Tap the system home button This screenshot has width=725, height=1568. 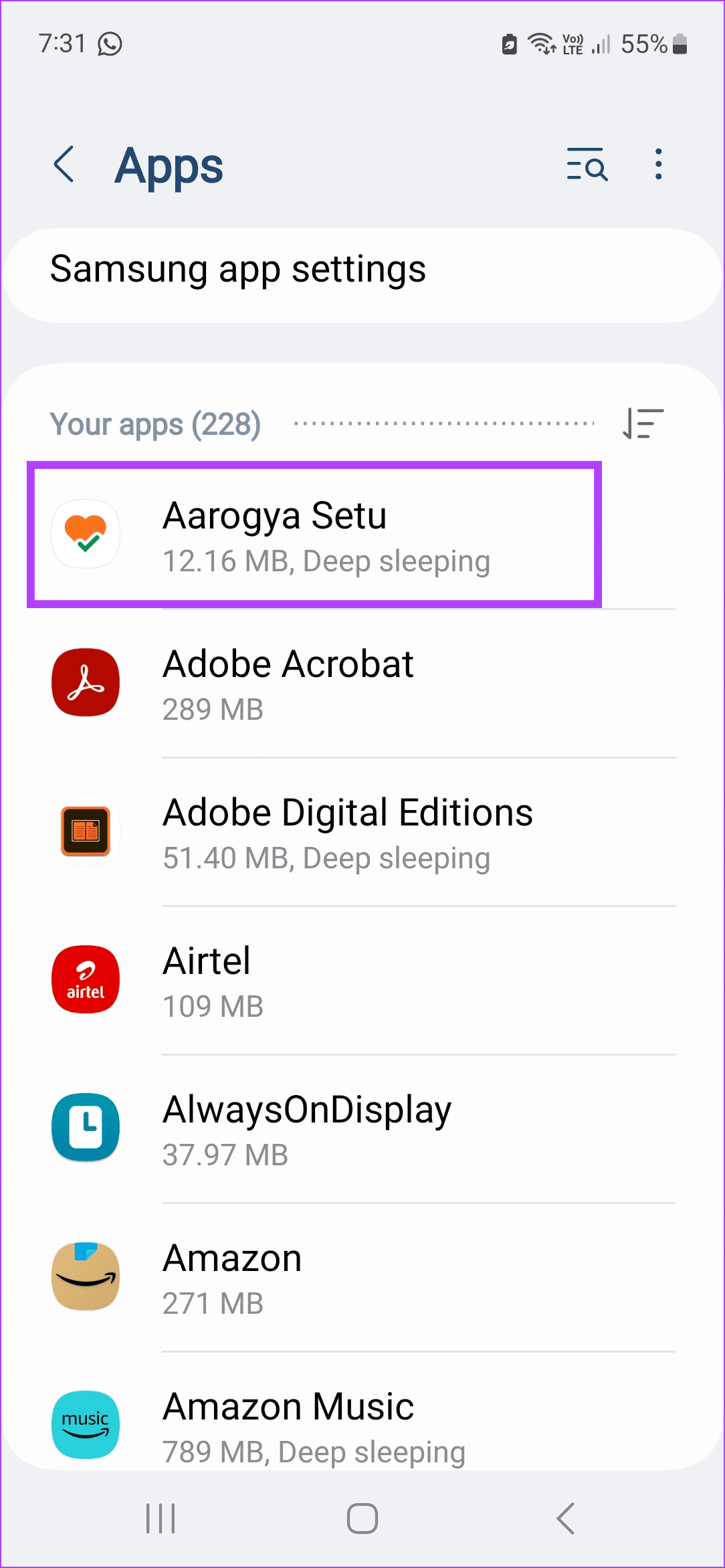coord(362,1518)
